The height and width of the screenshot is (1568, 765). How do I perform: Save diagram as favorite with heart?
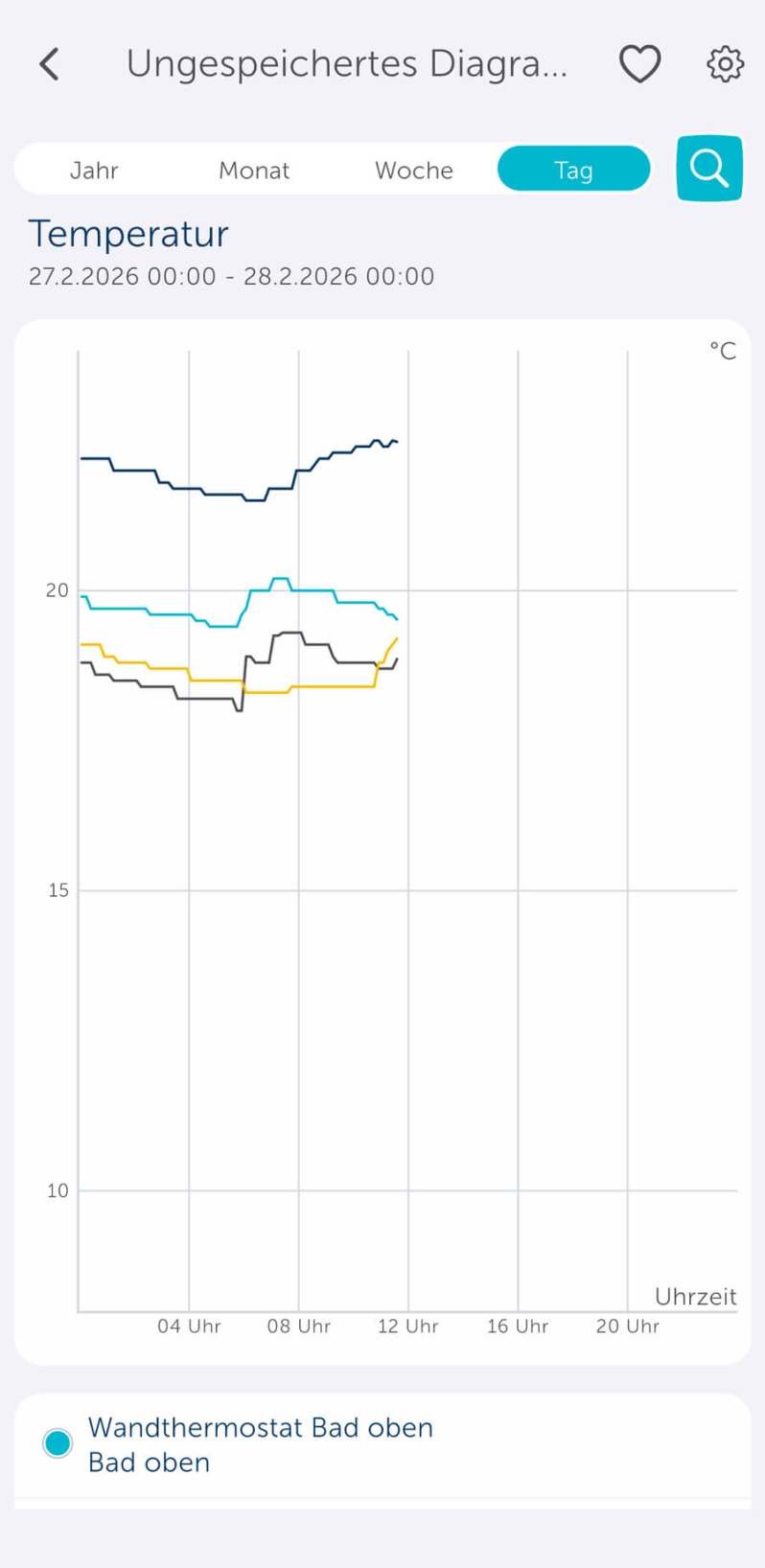coord(639,64)
